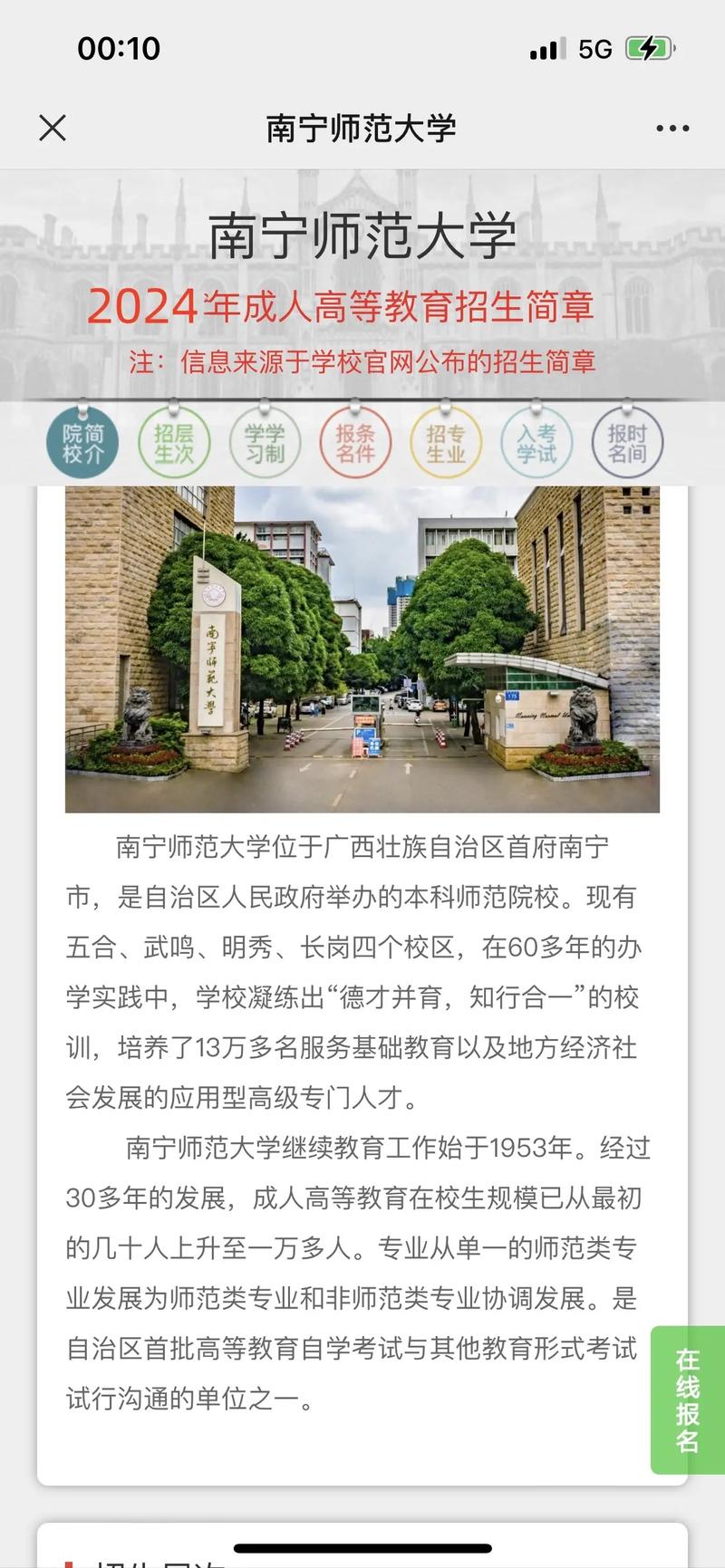Tap the clock showing 00:10

pyautogui.click(x=117, y=50)
